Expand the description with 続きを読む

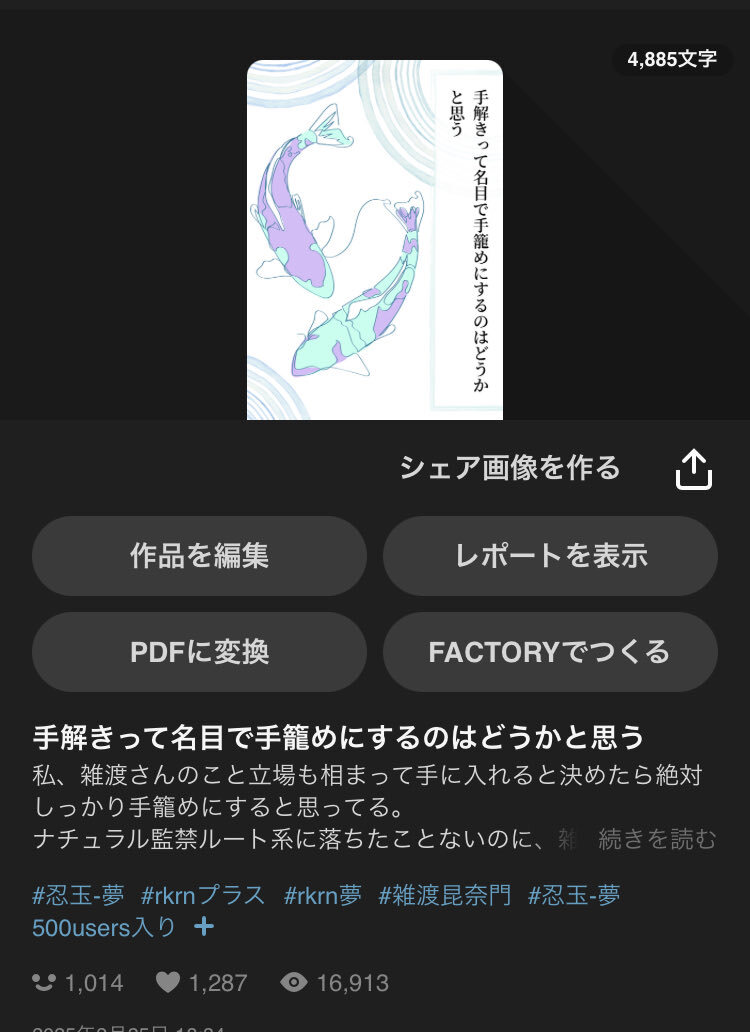657,839
